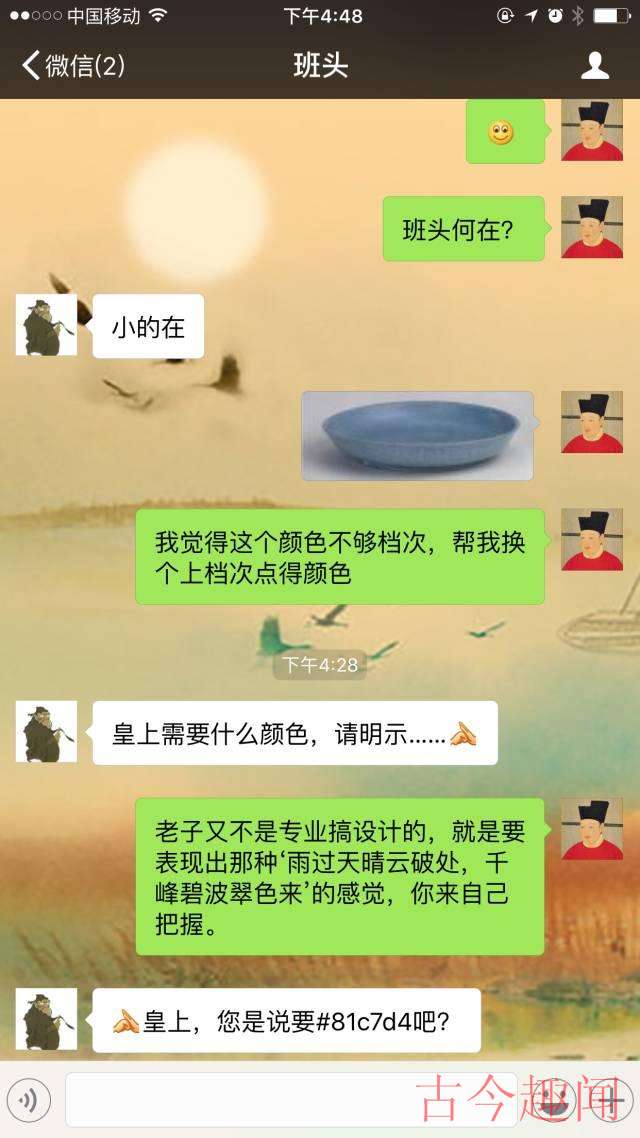Switch to voice message input

[x=29, y=1101]
